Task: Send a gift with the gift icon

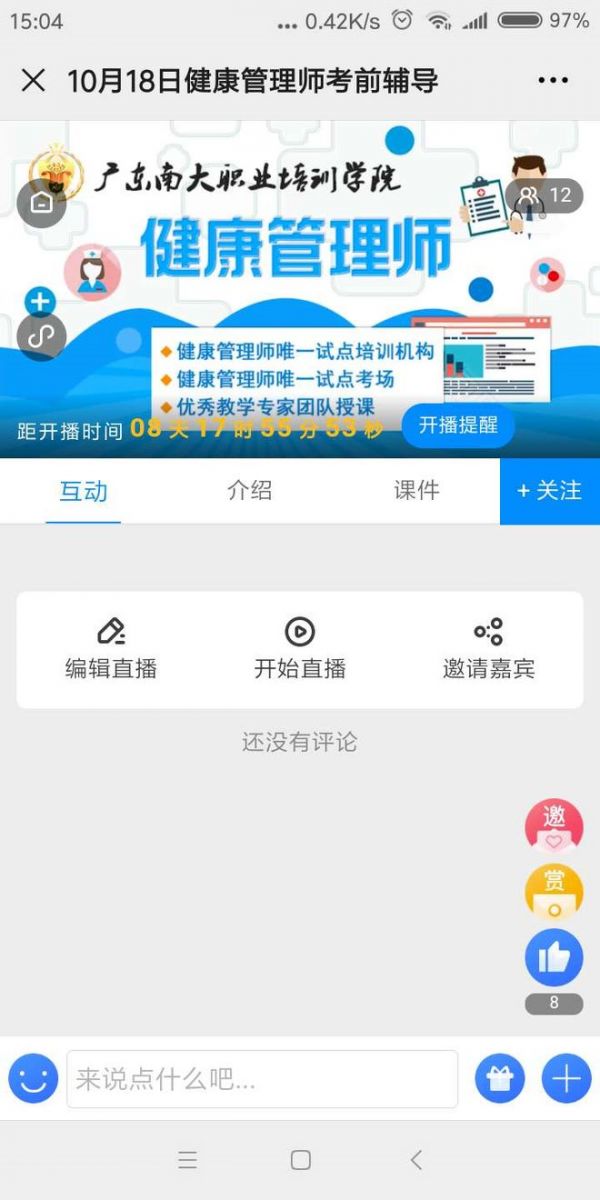Action: 500,1079
